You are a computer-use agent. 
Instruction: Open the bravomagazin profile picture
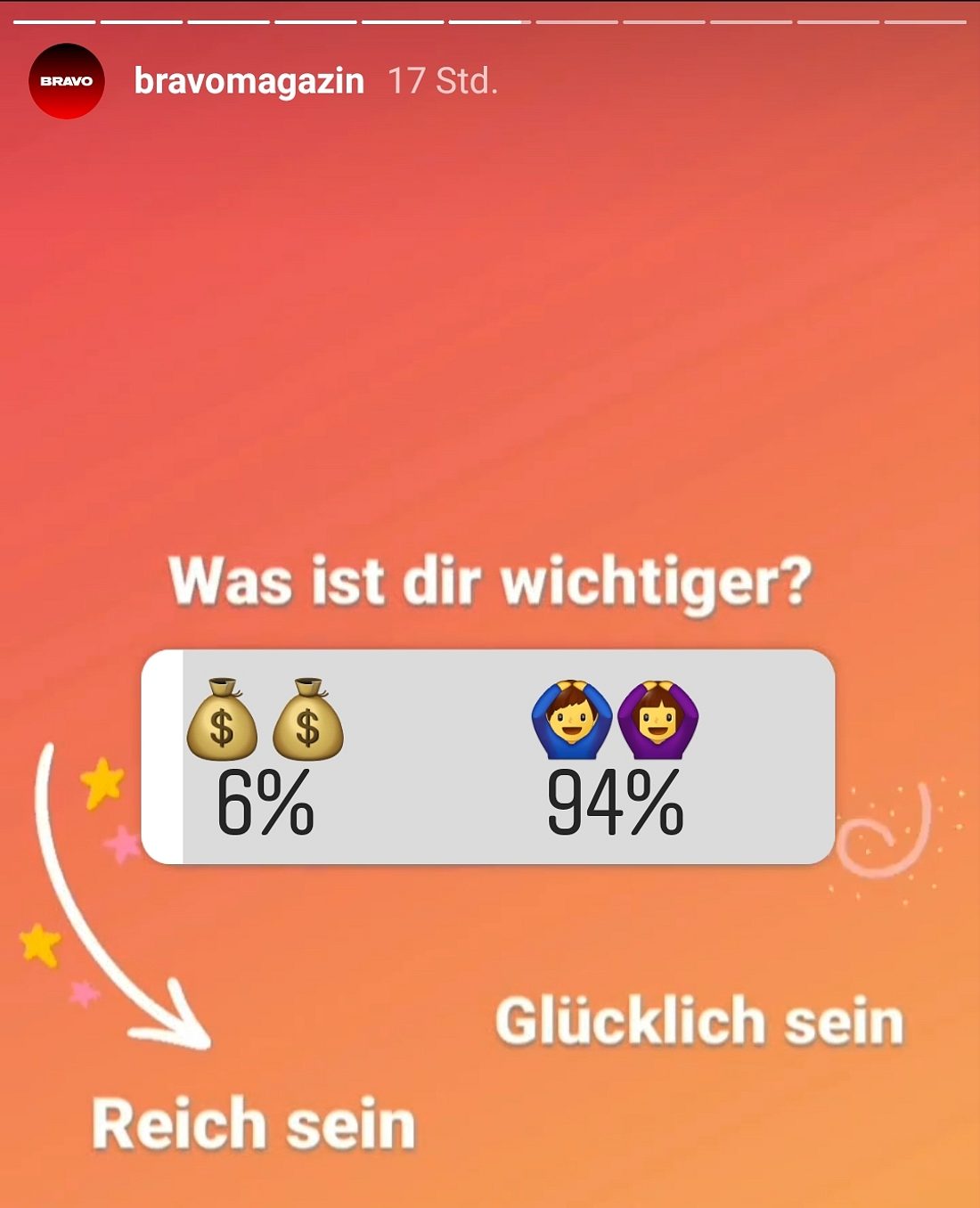[67, 81]
